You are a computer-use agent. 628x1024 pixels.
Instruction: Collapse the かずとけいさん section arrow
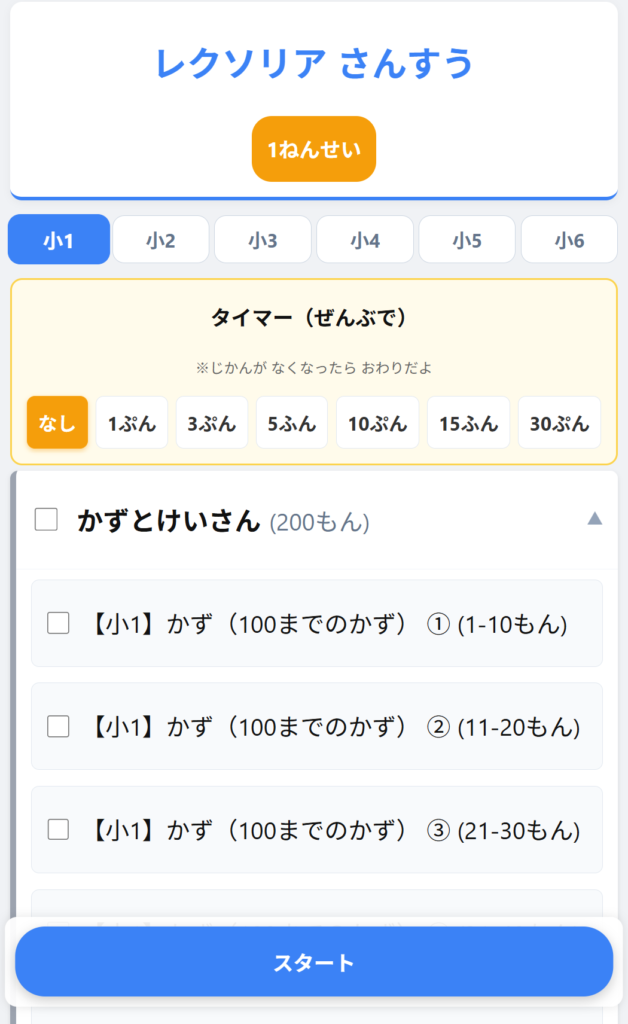click(x=595, y=518)
